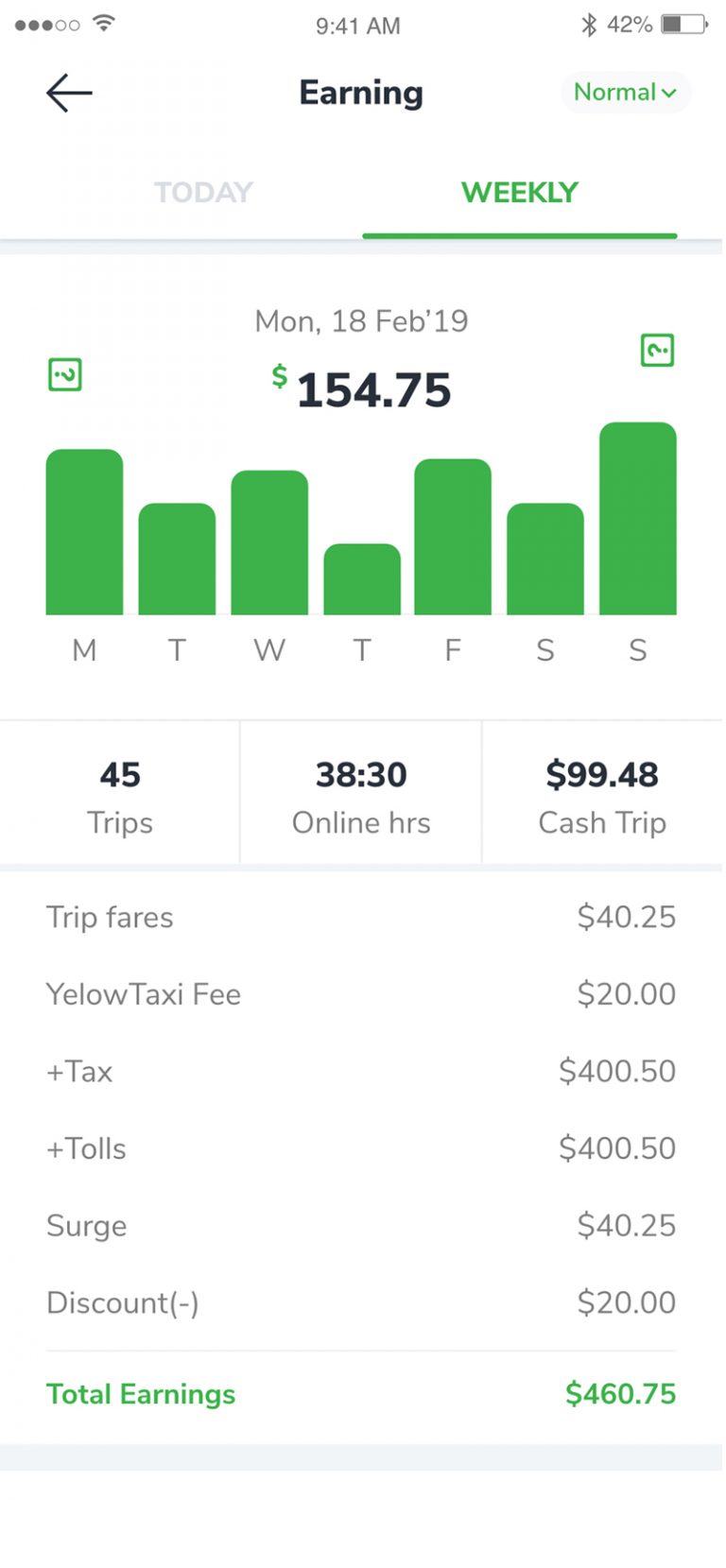
Task: Select Friday's bar in the chart
Action: click(453, 537)
